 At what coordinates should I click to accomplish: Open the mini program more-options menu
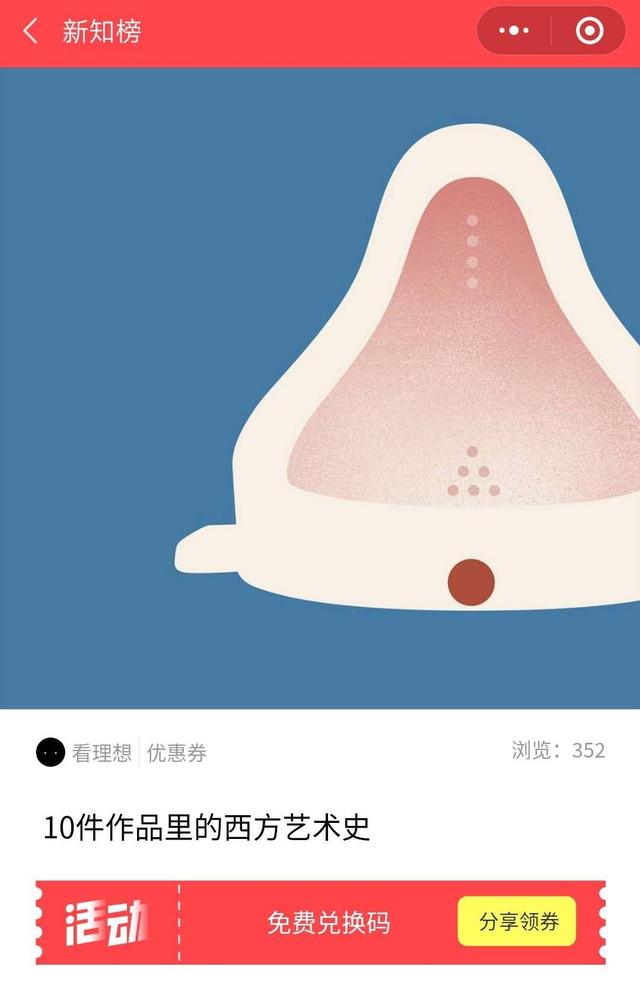(514, 32)
